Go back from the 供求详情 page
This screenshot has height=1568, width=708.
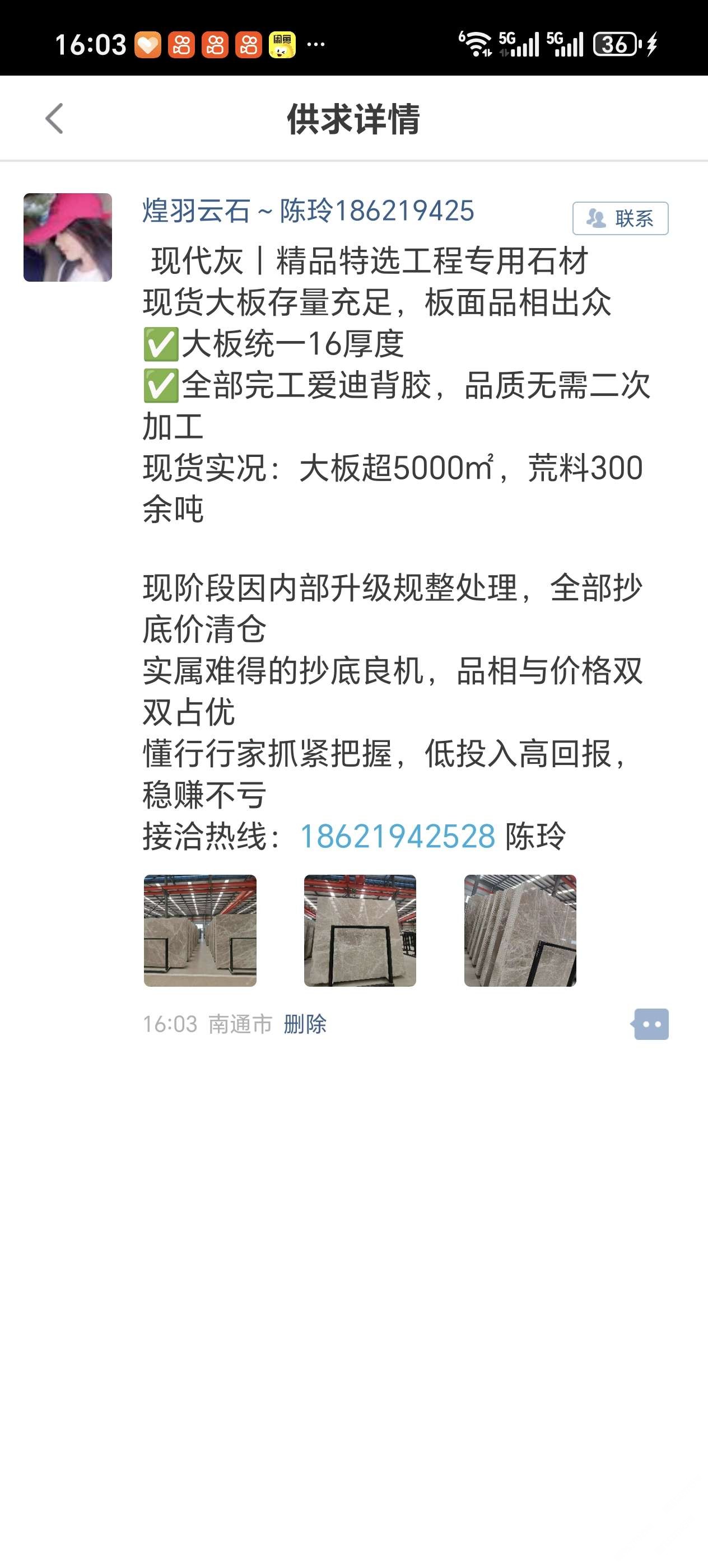[55, 118]
